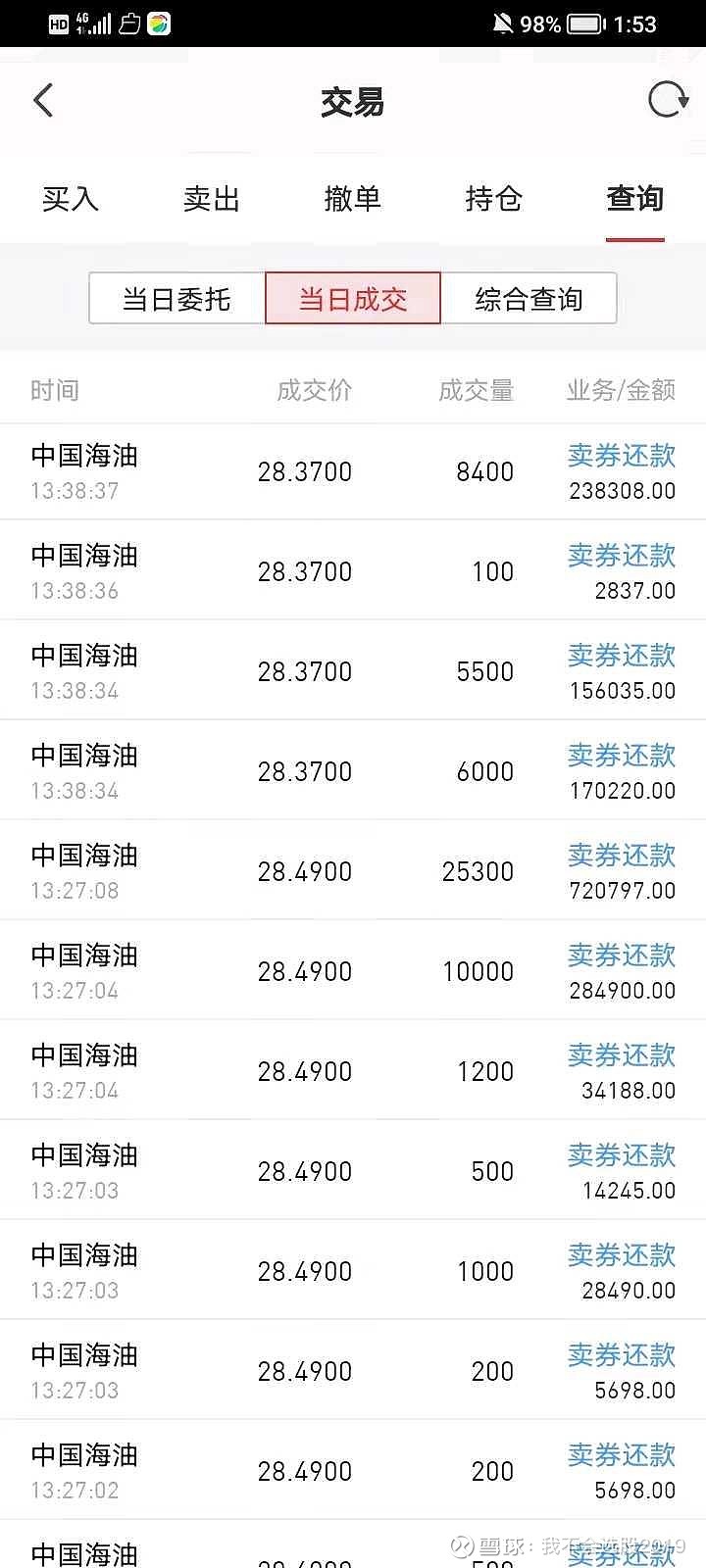This screenshot has height=1568, width=706.
Task: Show 当日委托 orders
Action: [x=176, y=298]
